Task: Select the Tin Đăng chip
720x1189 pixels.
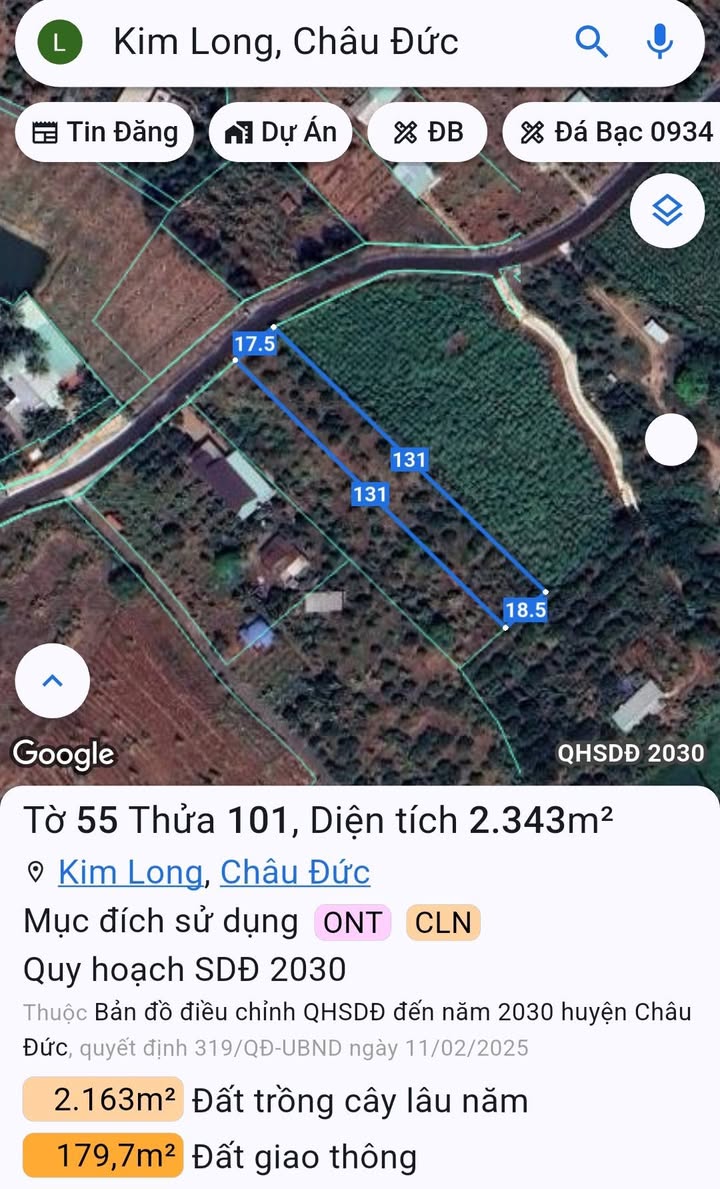Action: 105,132
